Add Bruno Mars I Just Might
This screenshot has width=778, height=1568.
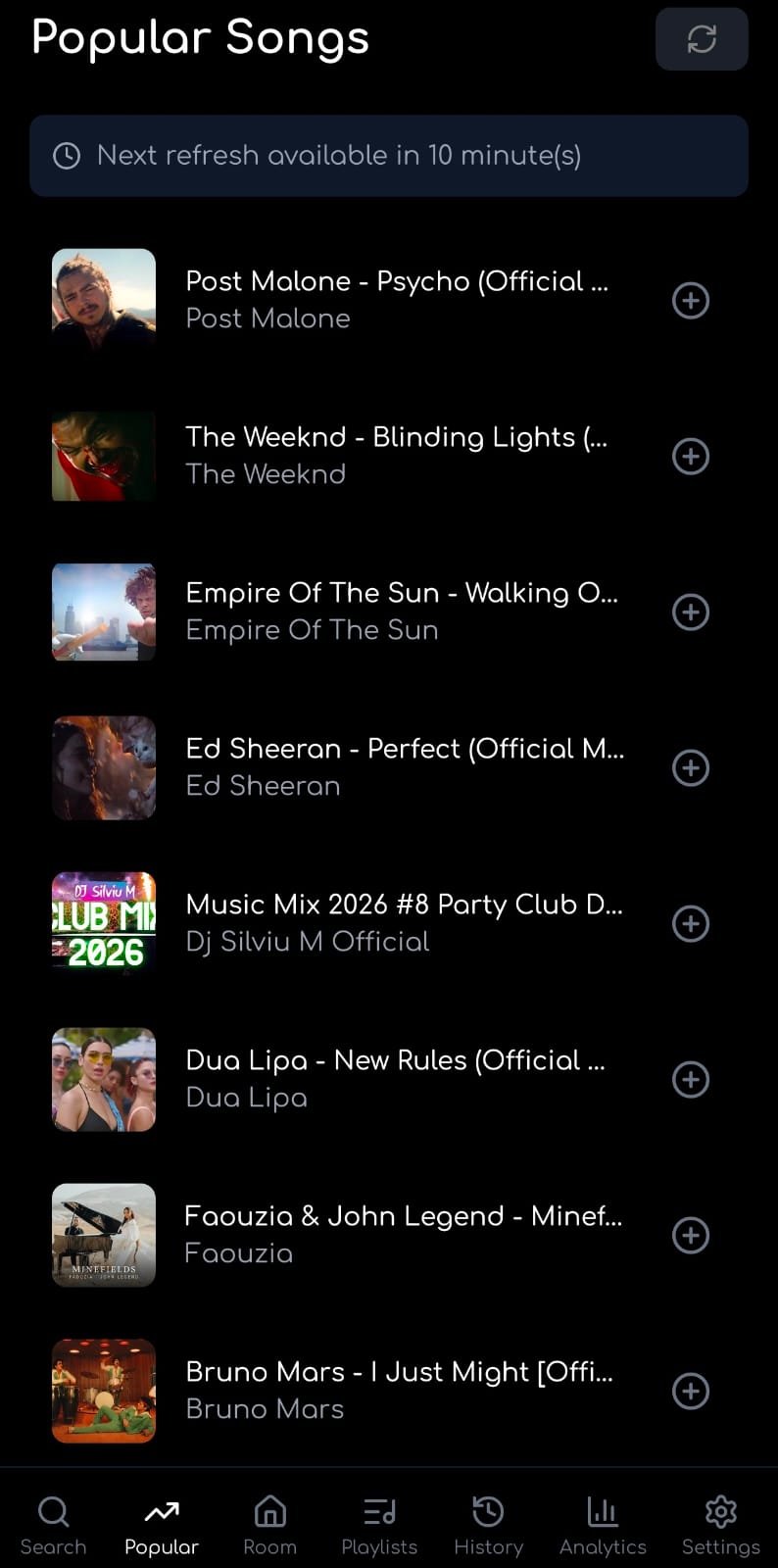[x=691, y=1391]
